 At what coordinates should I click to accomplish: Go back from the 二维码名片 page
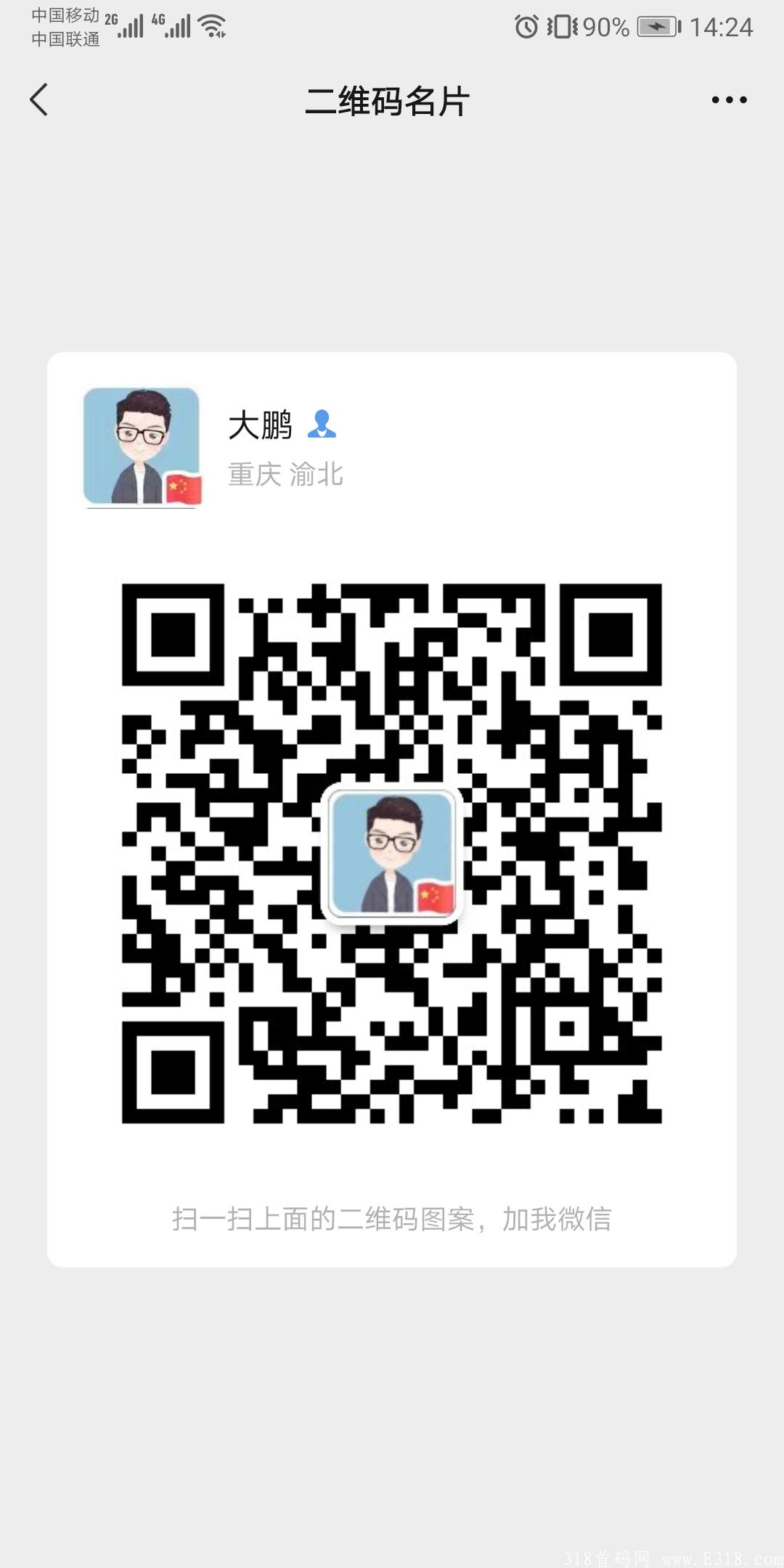tap(39, 99)
